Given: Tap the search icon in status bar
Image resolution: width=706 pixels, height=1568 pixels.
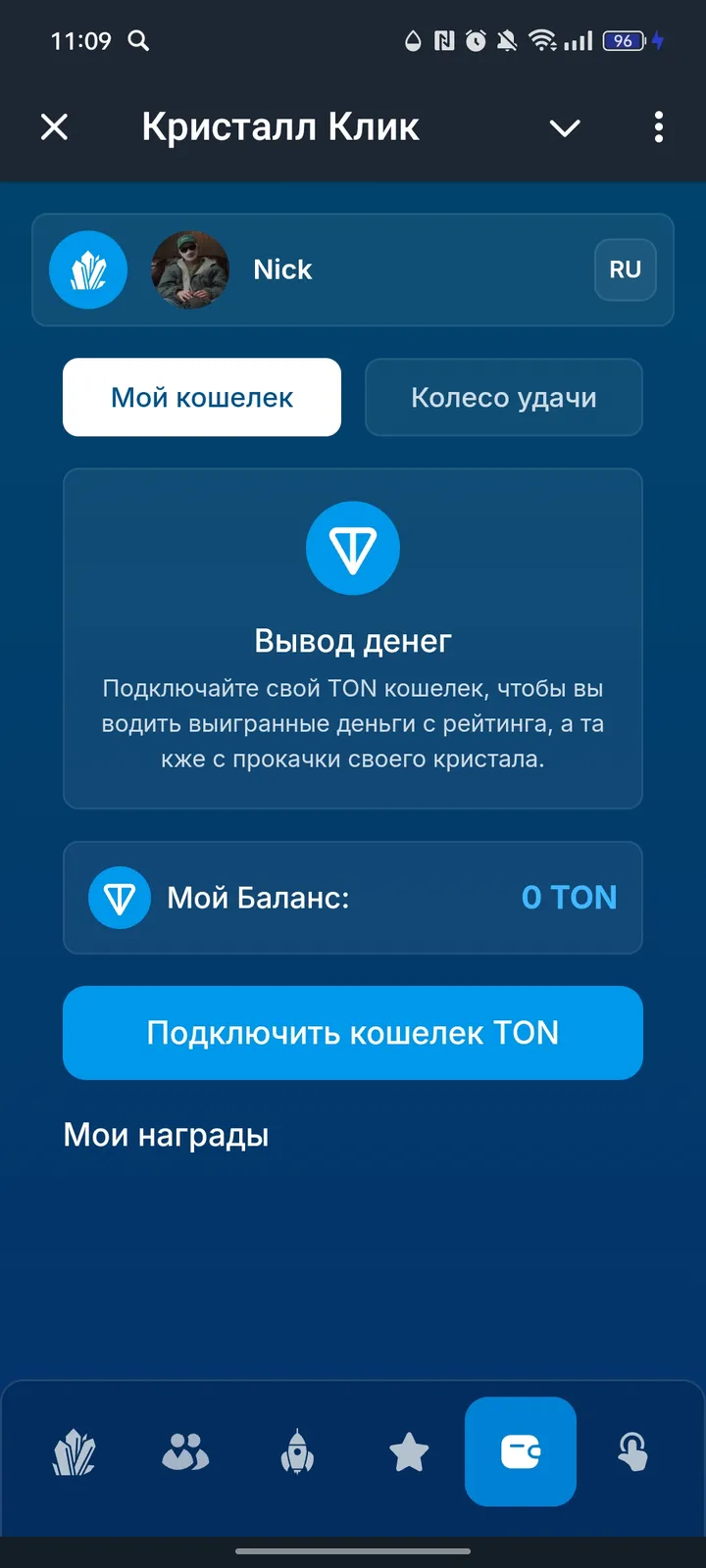Looking at the screenshot, I should [x=137, y=42].
